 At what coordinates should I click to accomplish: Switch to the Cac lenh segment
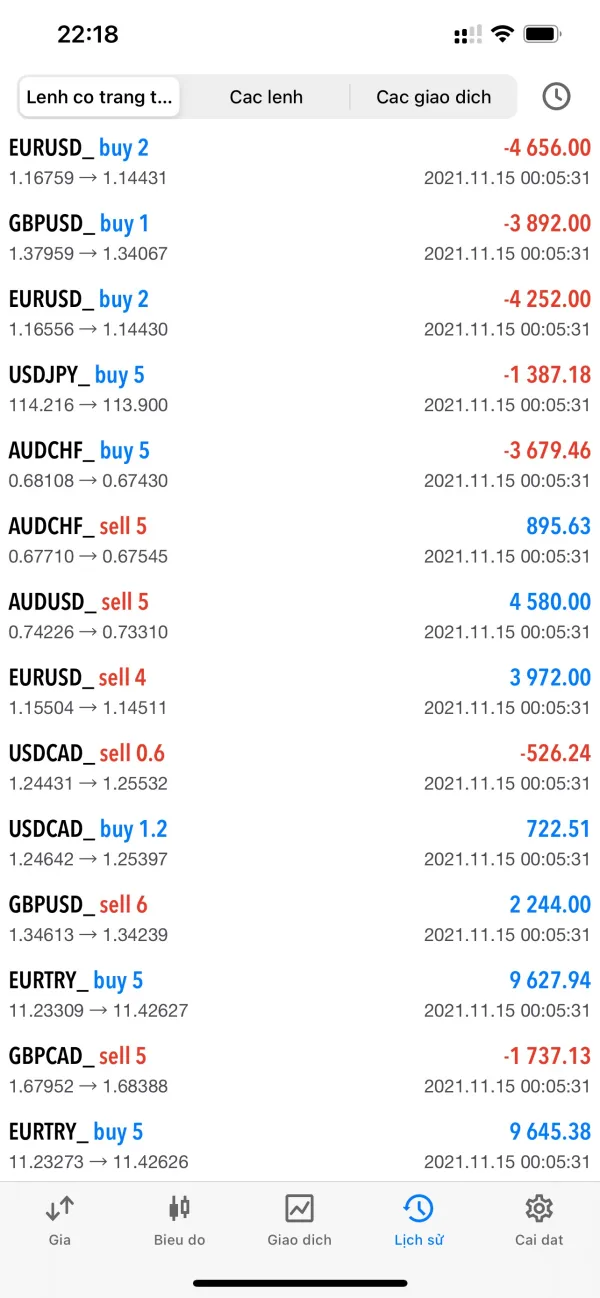pyautogui.click(x=266, y=97)
